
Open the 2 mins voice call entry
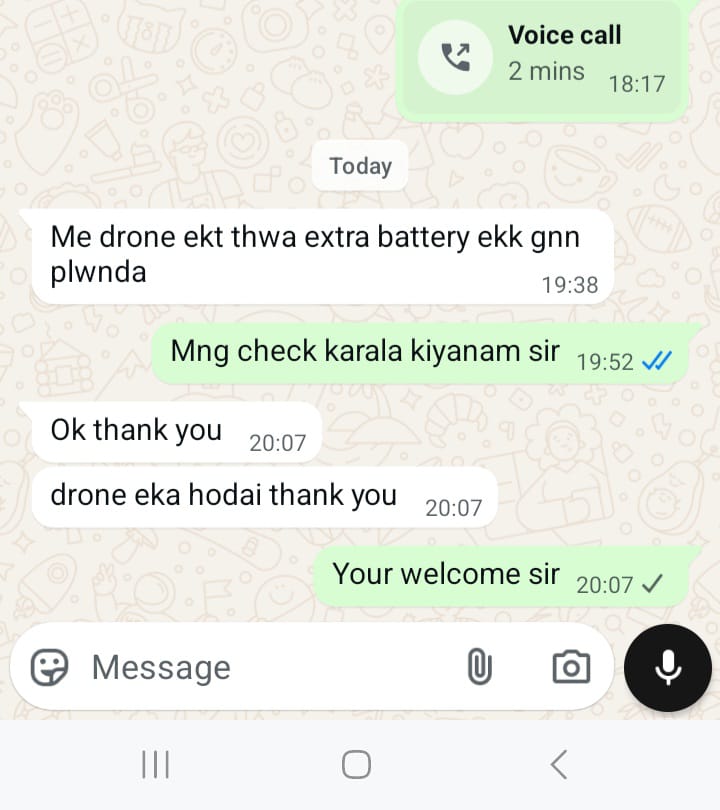543,58
